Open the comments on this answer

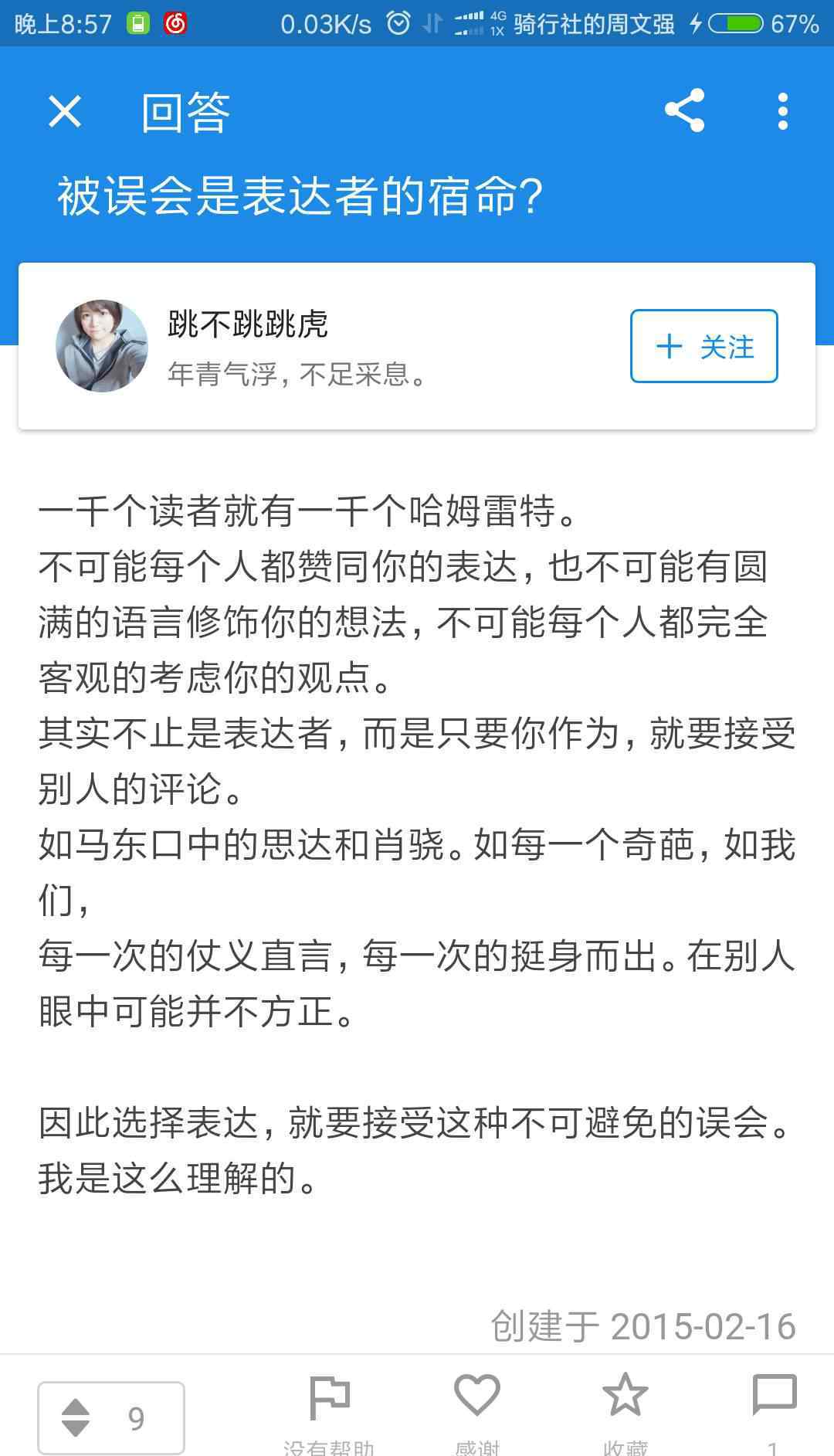click(x=774, y=1413)
